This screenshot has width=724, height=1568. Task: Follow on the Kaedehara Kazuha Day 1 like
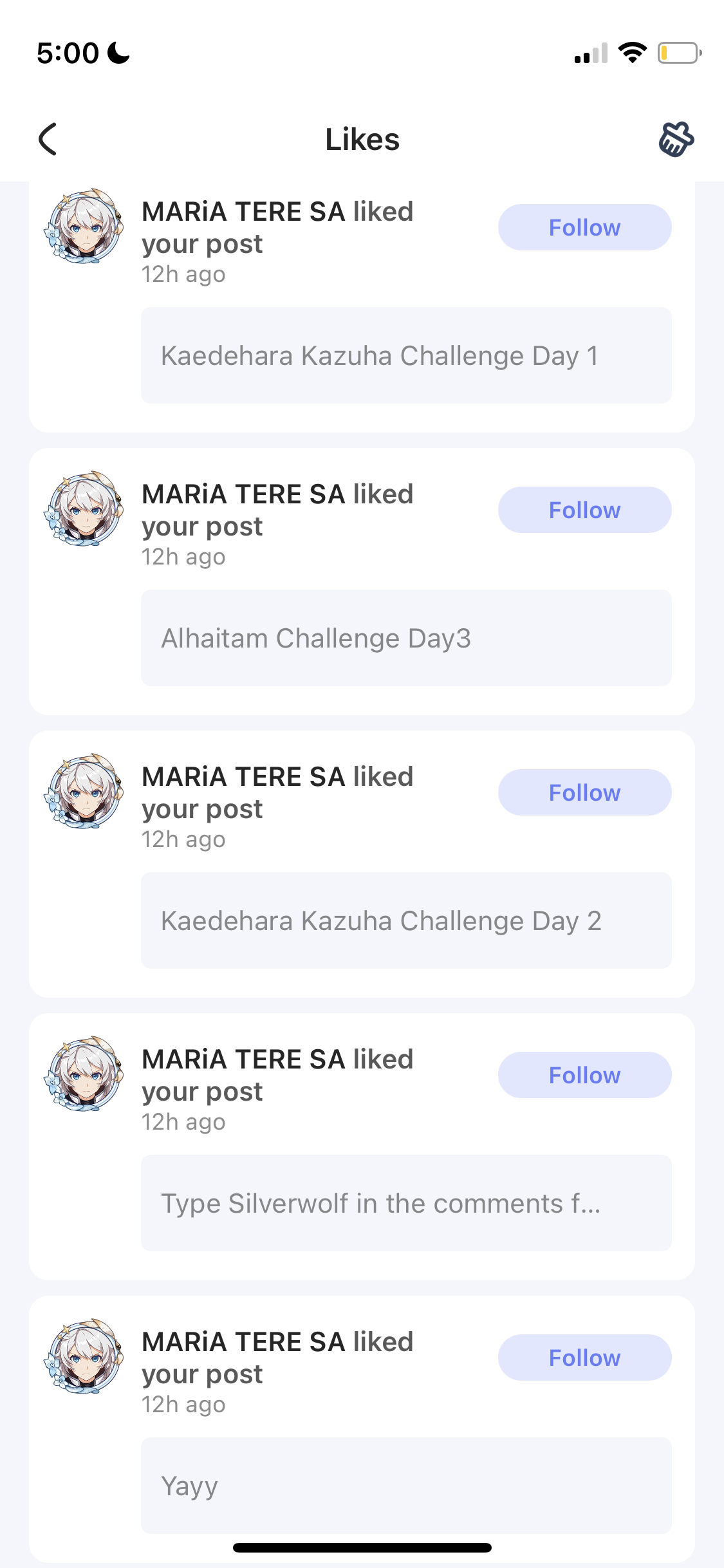(x=584, y=227)
